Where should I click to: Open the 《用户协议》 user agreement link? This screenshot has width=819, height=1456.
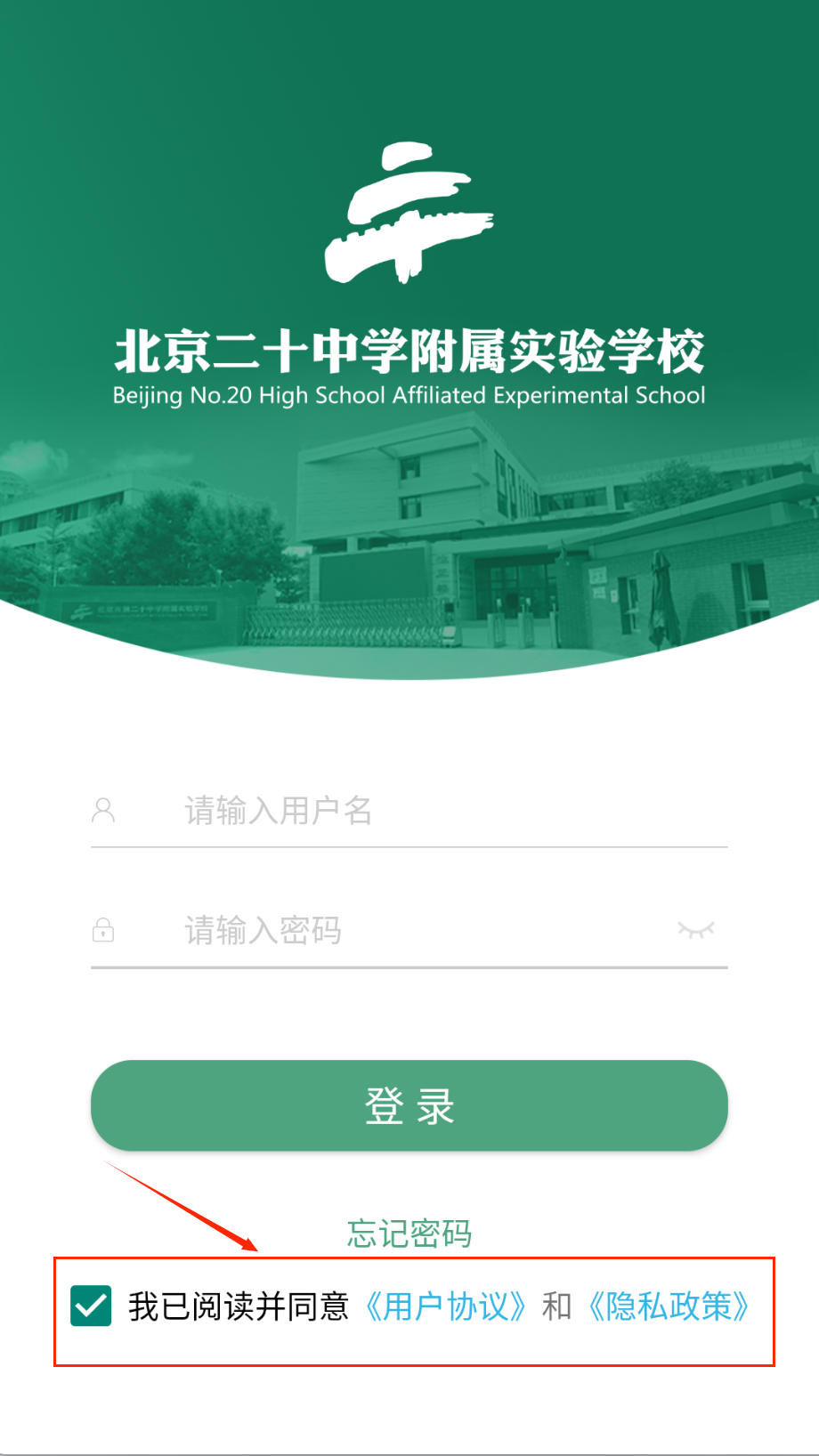pyautogui.click(x=446, y=1306)
